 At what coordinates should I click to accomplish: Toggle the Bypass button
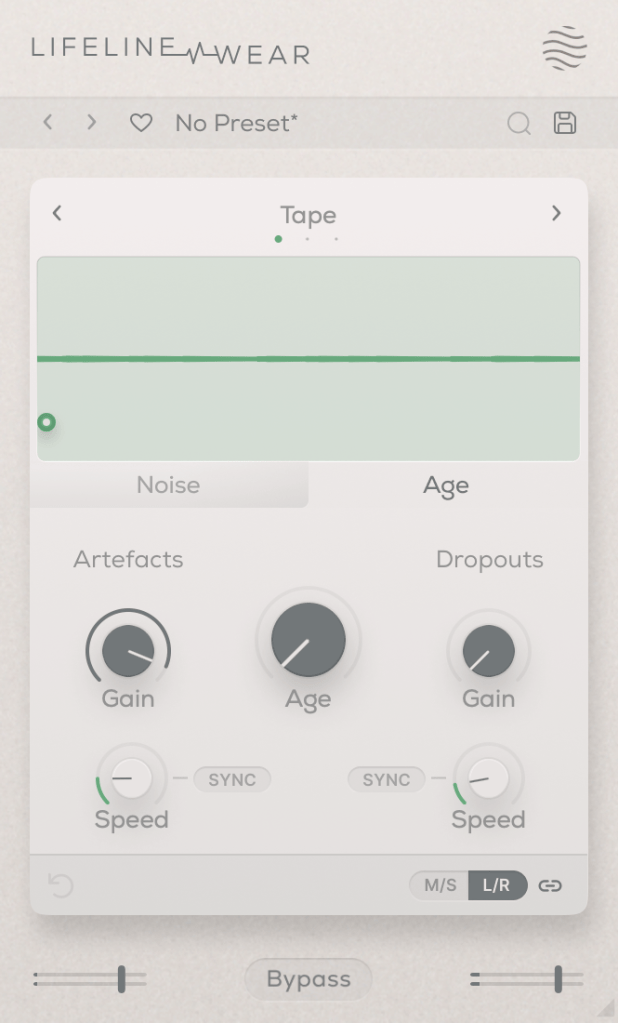[x=308, y=979]
